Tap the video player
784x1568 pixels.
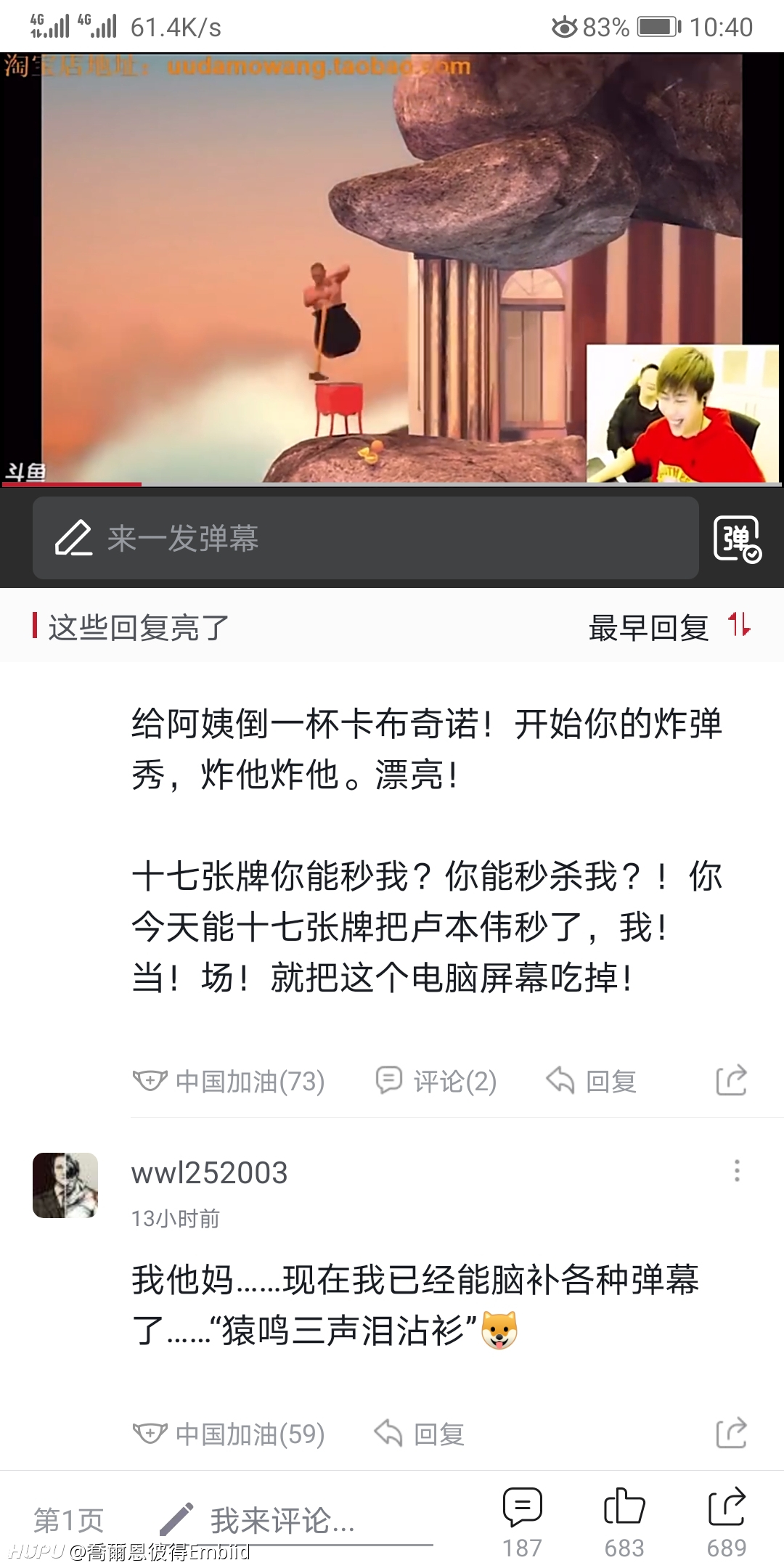(392, 268)
